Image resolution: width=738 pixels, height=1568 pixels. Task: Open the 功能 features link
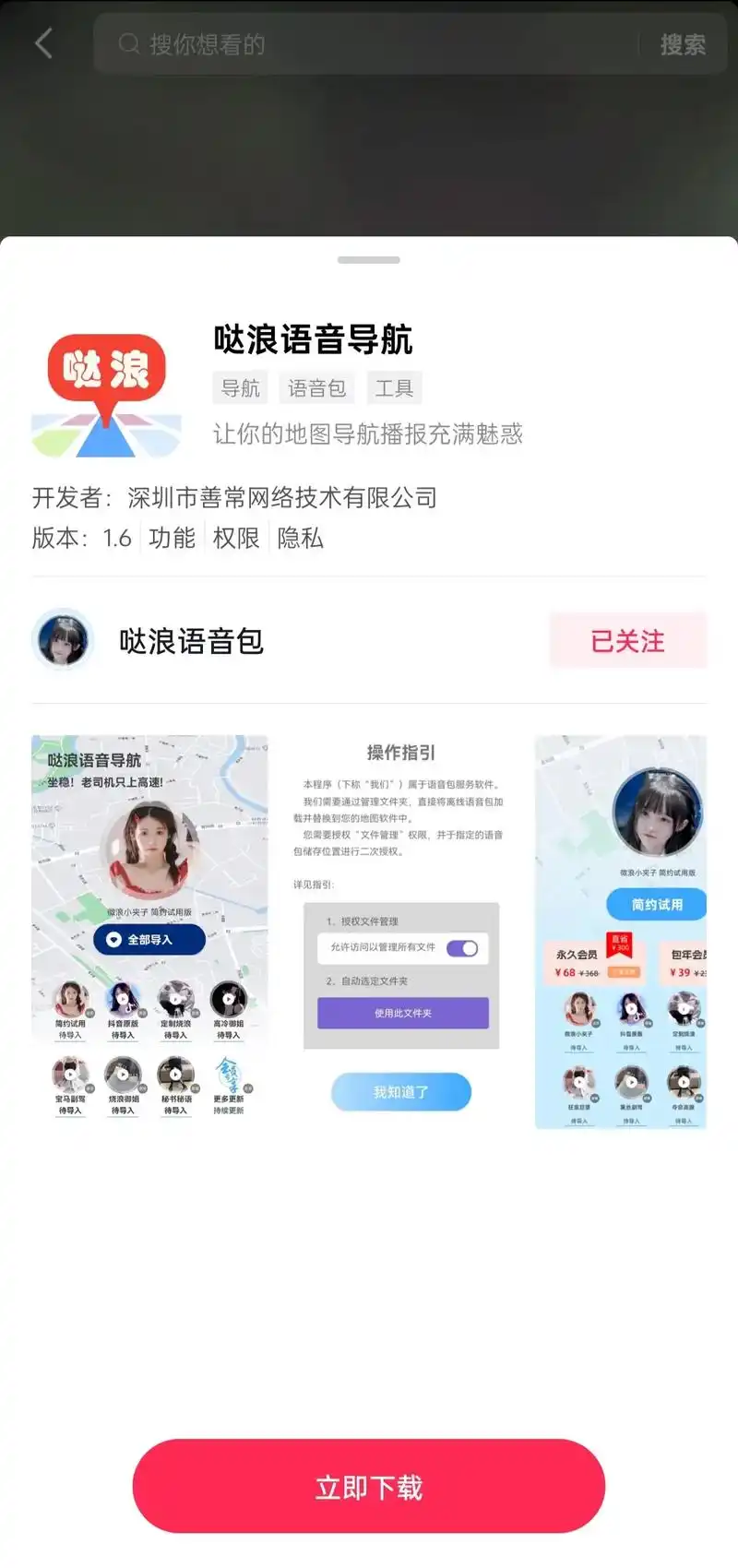(x=172, y=538)
